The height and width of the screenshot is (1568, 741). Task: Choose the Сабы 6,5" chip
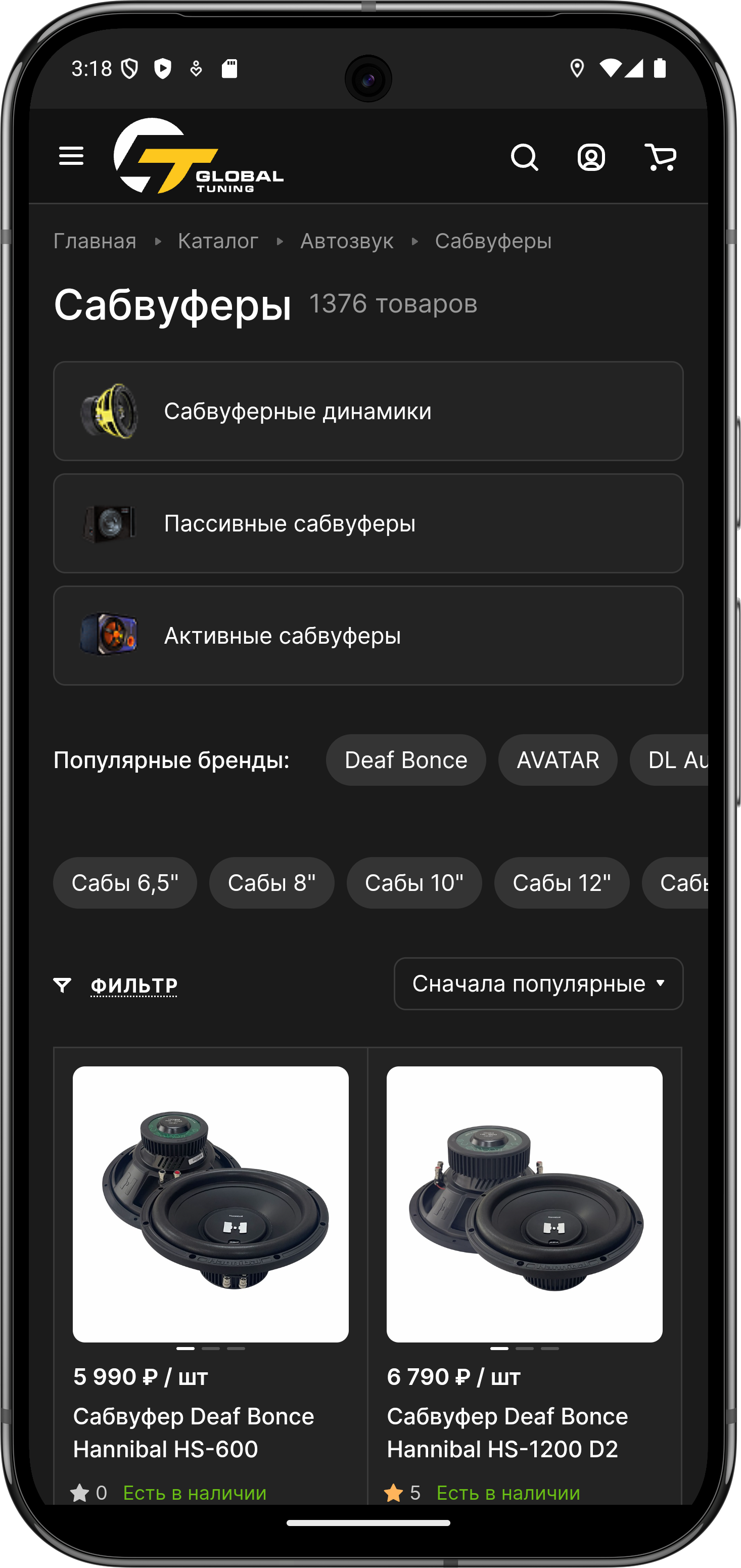click(125, 883)
